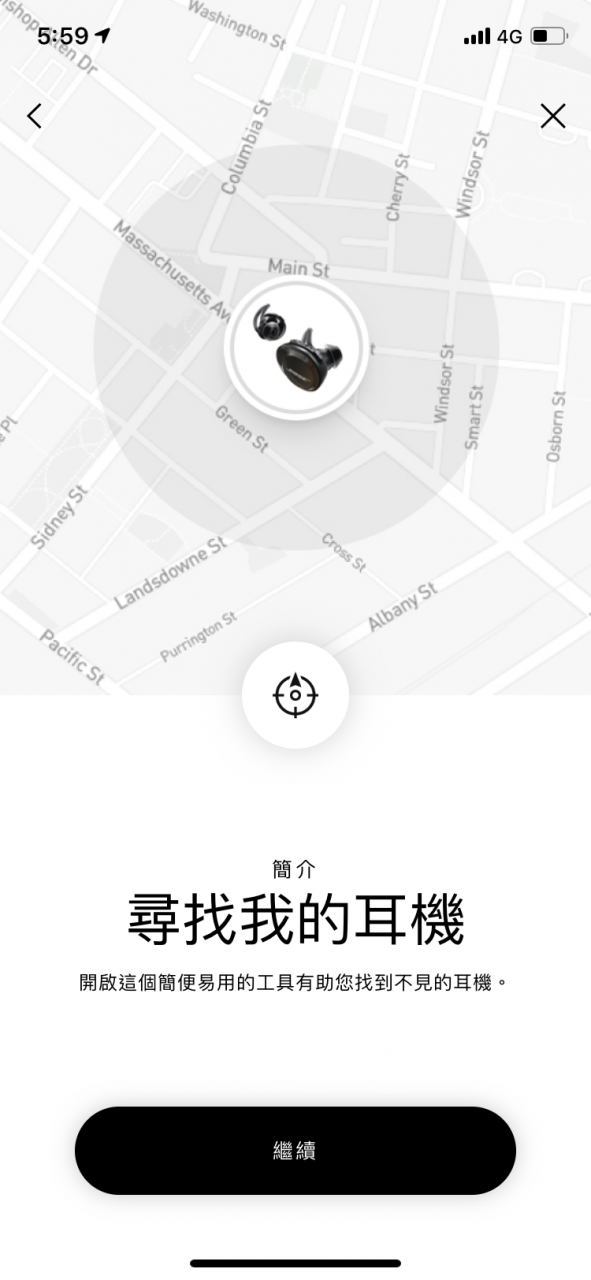Tap the 繼續 continue button
591x1280 pixels.
pos(295,1150)
